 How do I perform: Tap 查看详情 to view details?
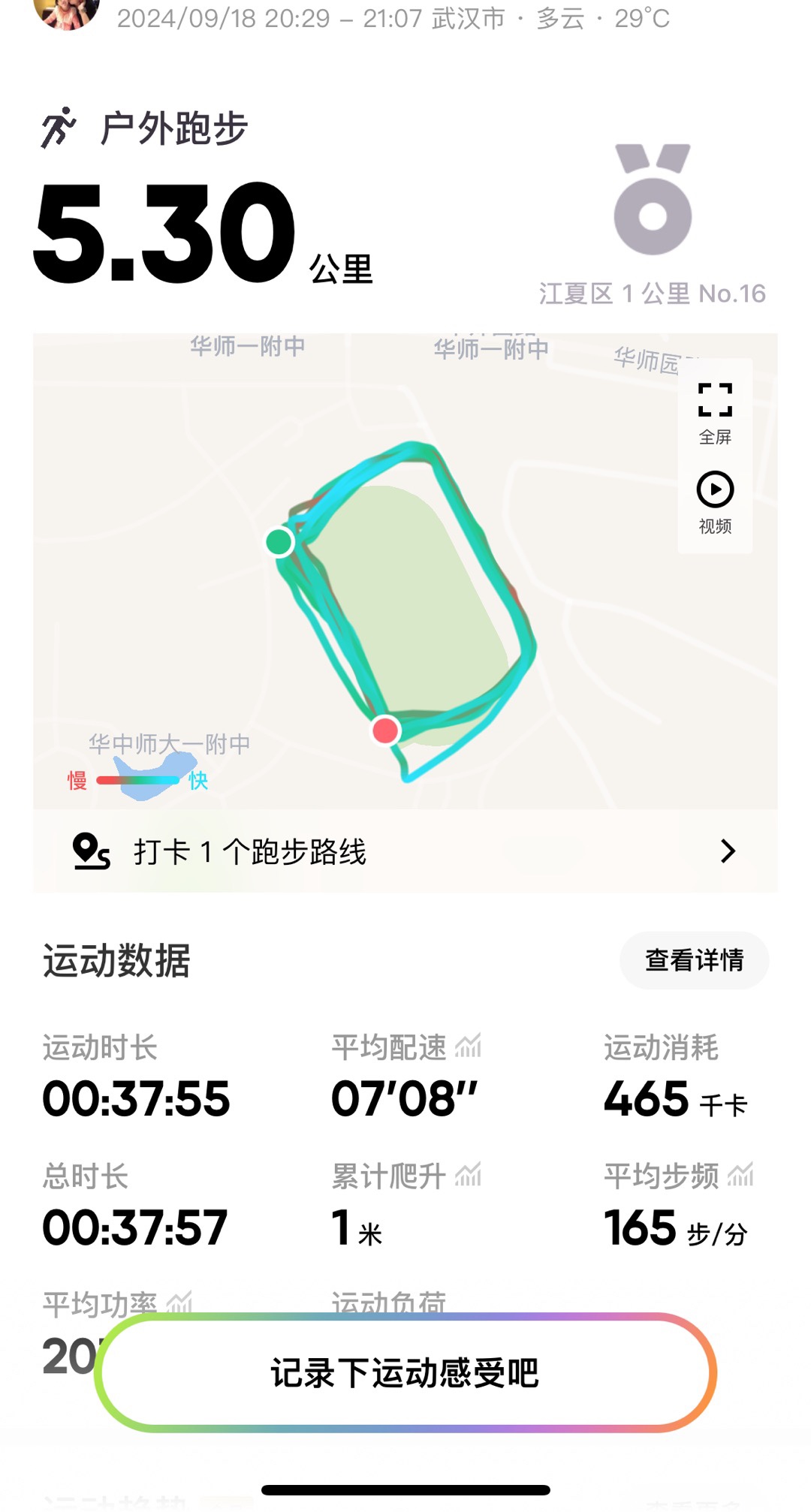pos(694,960)
